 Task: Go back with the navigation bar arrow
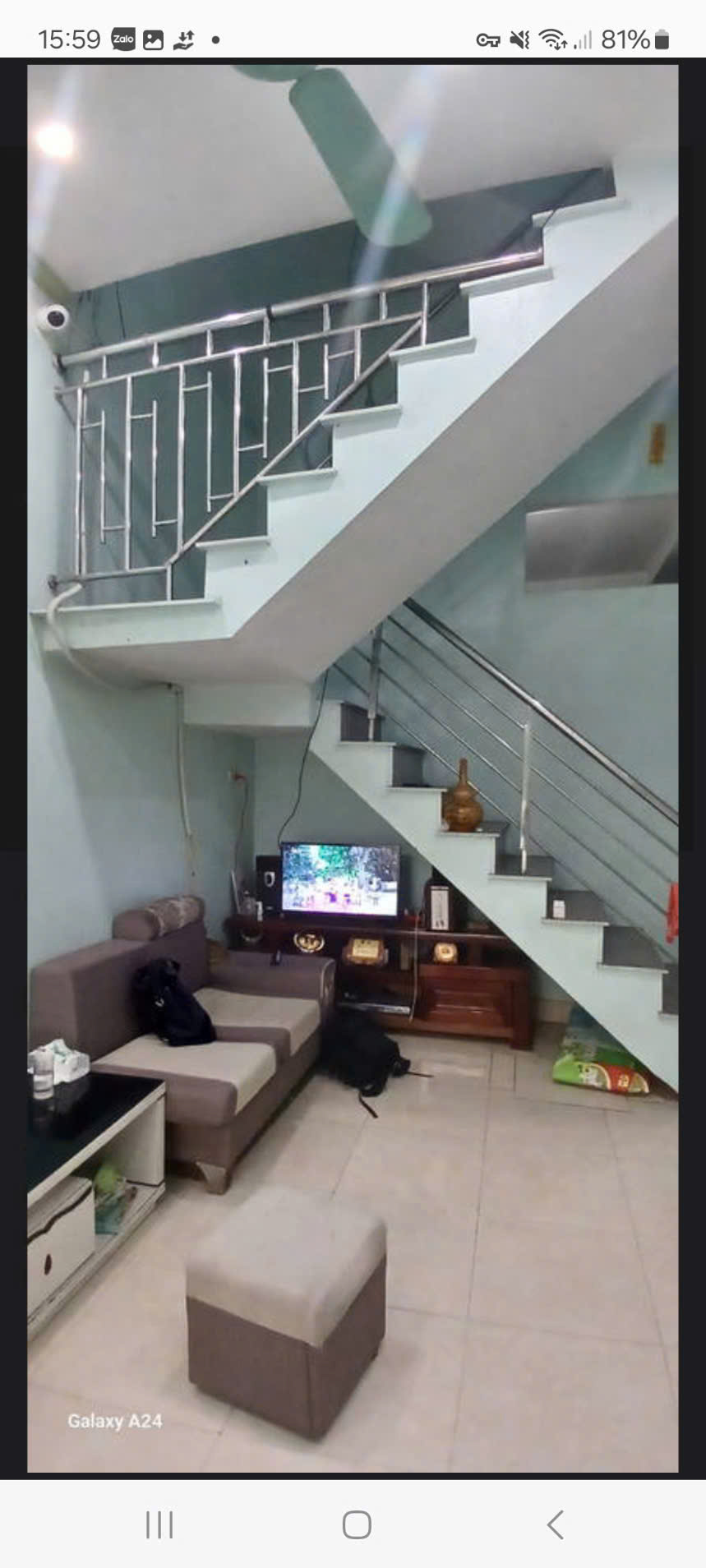coord(556,1524)
